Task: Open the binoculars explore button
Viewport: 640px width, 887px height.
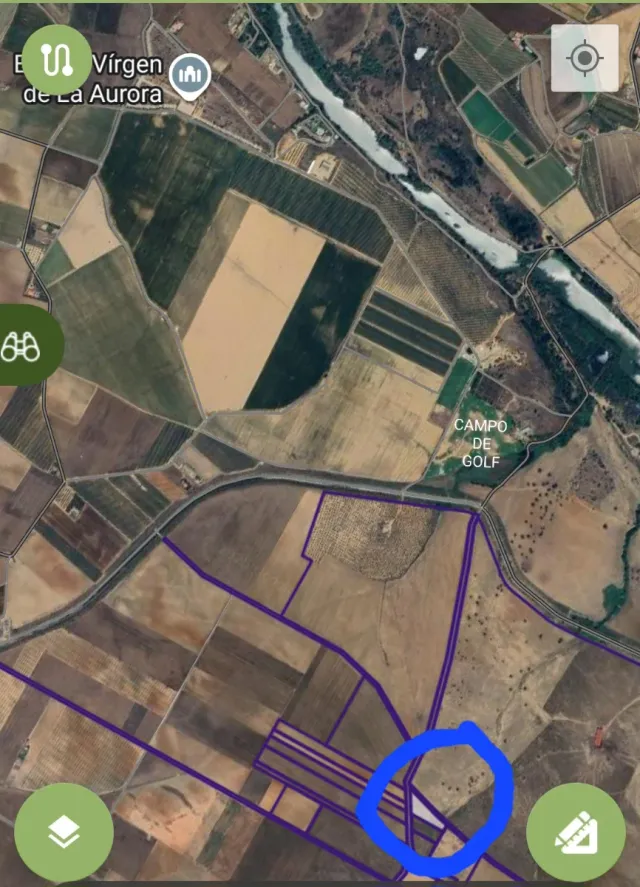Action: pos(22,345)
